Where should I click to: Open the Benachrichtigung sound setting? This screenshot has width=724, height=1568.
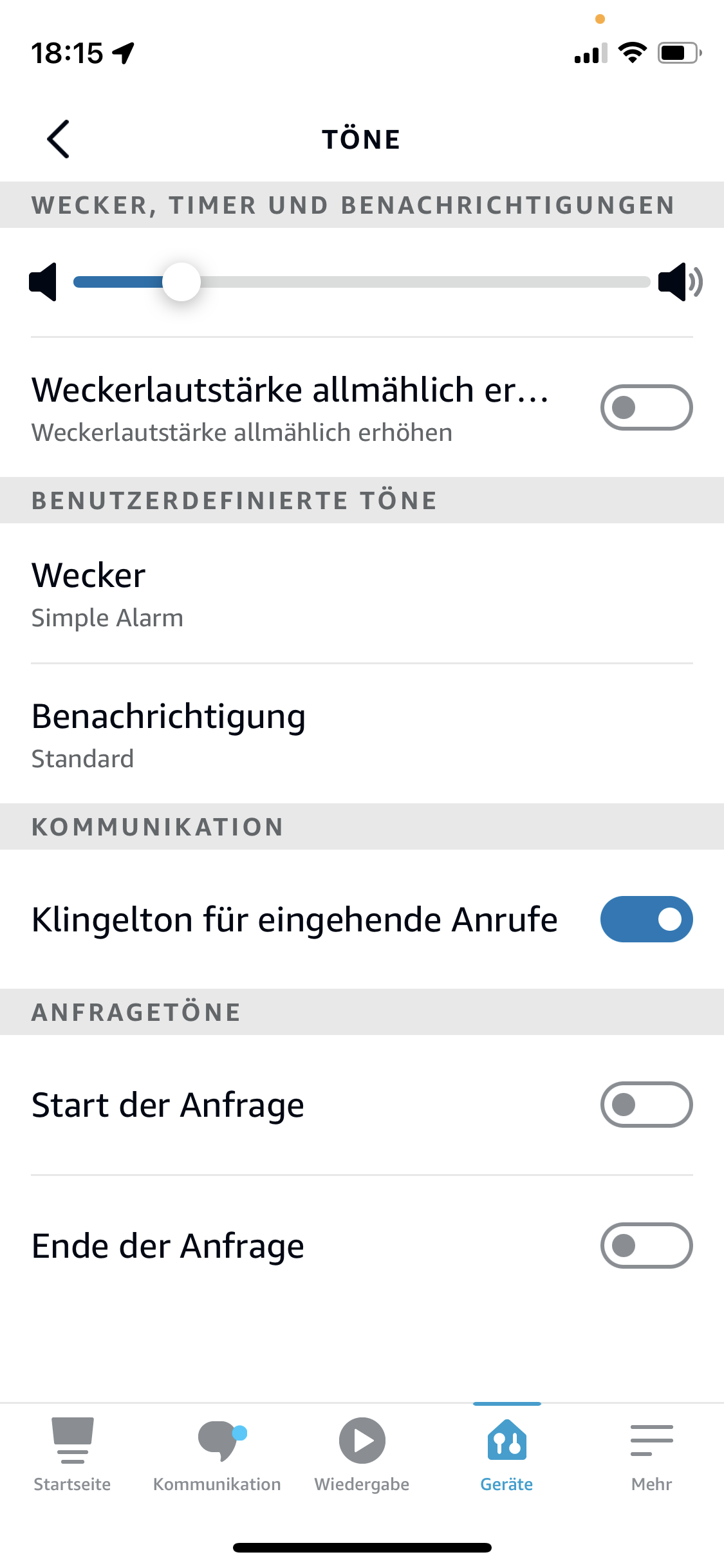362,734
